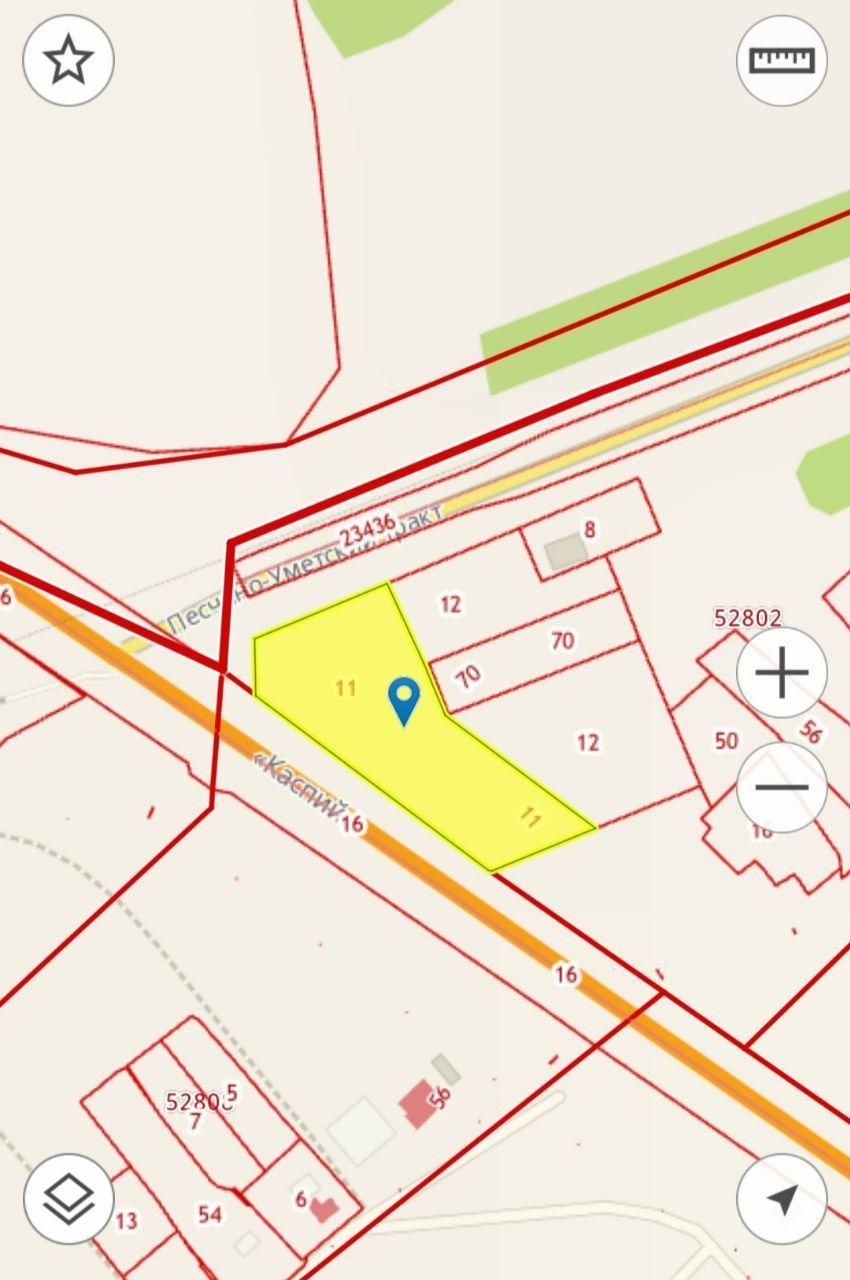Activate the ruler measurement tool

pyautogui.click(x=781, y=61)
